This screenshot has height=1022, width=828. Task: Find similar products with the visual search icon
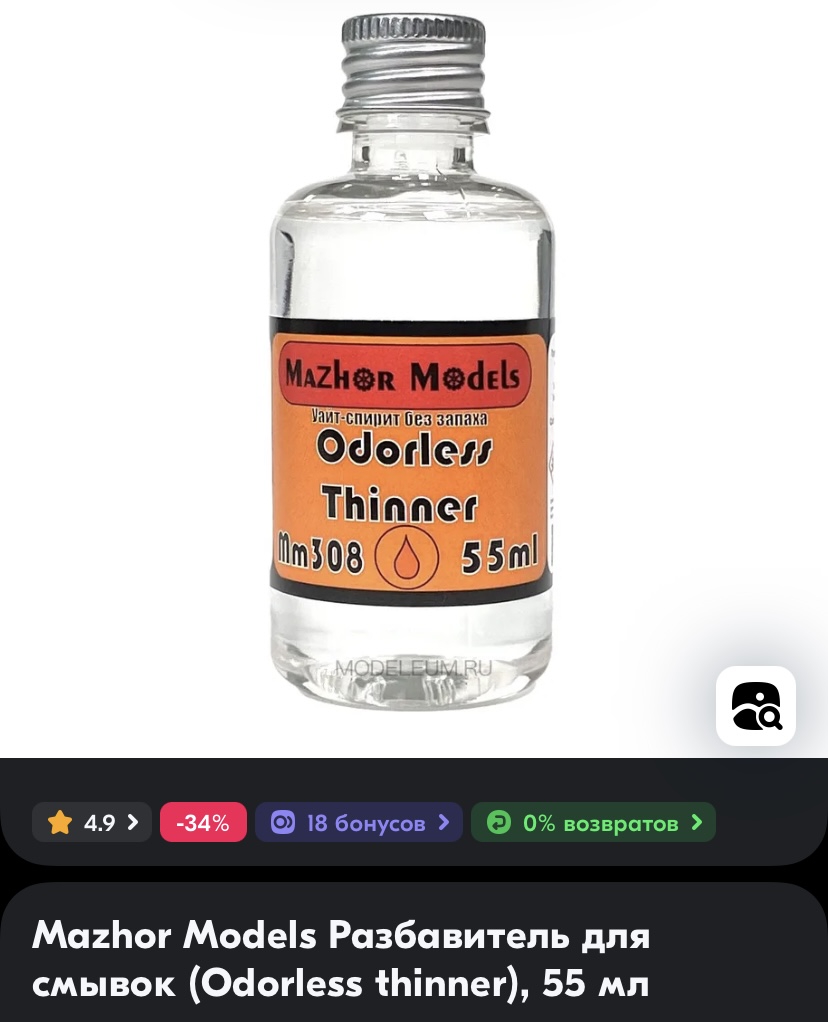[x=756, y=706]
